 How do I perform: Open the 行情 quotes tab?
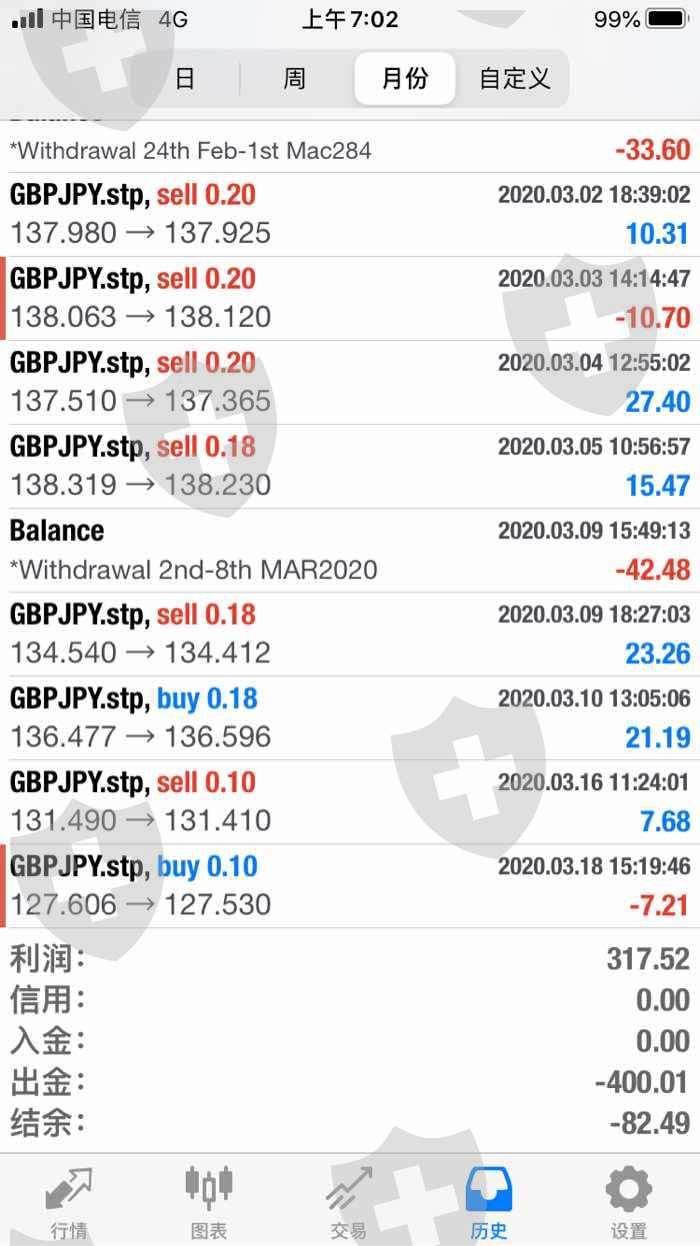click(x=69, y=1202)
